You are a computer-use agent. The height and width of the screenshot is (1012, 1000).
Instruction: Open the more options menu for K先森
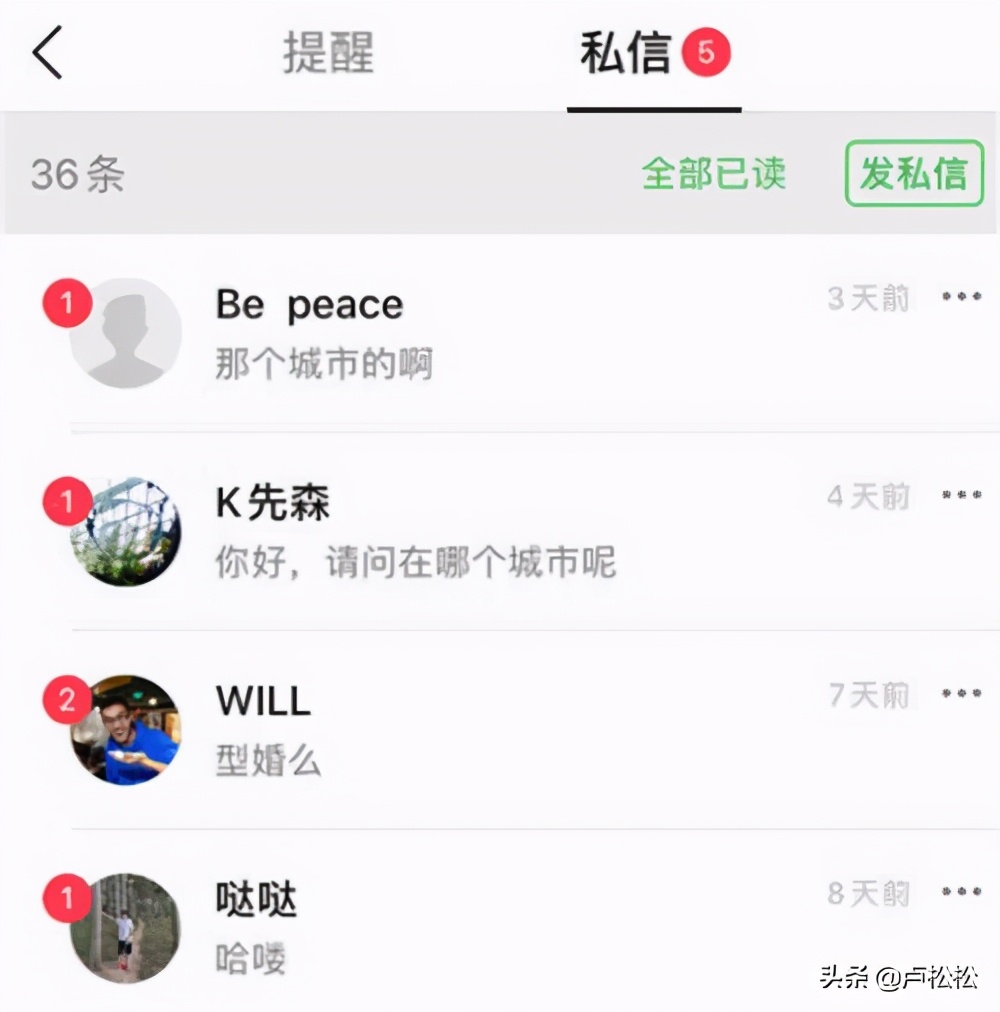(959, 493)
